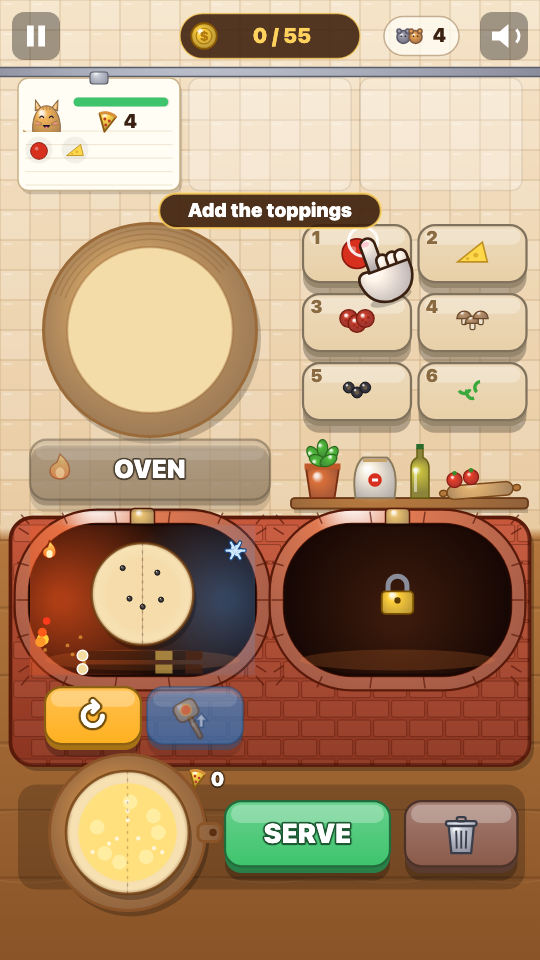Tap the OVEN button
This screenshot has height=960, width=540.
click(x=150, y=470)
